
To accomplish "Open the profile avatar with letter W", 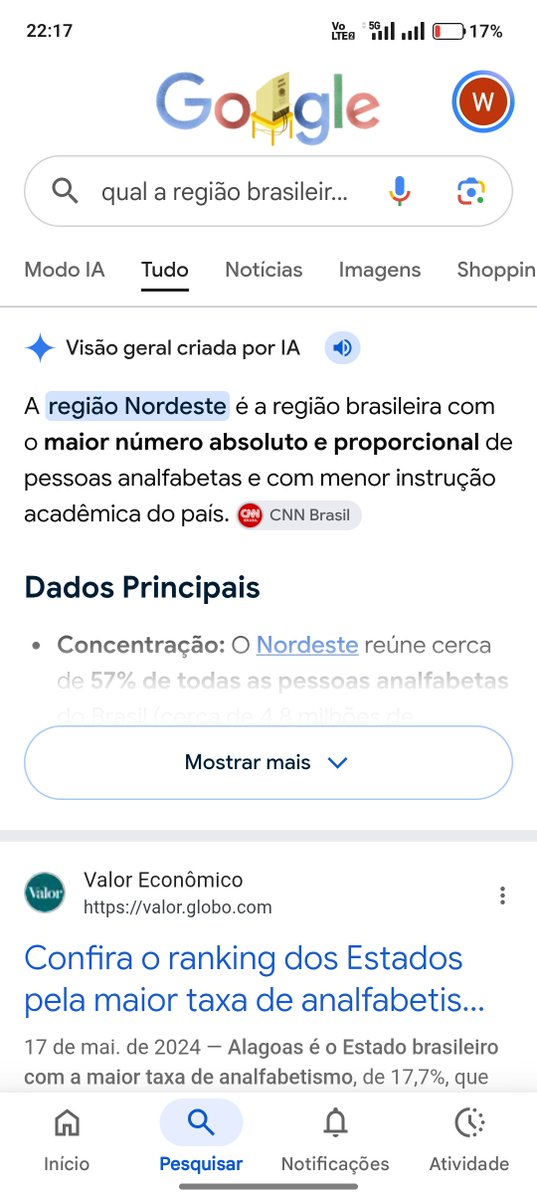I will click(x=483, y=102).
